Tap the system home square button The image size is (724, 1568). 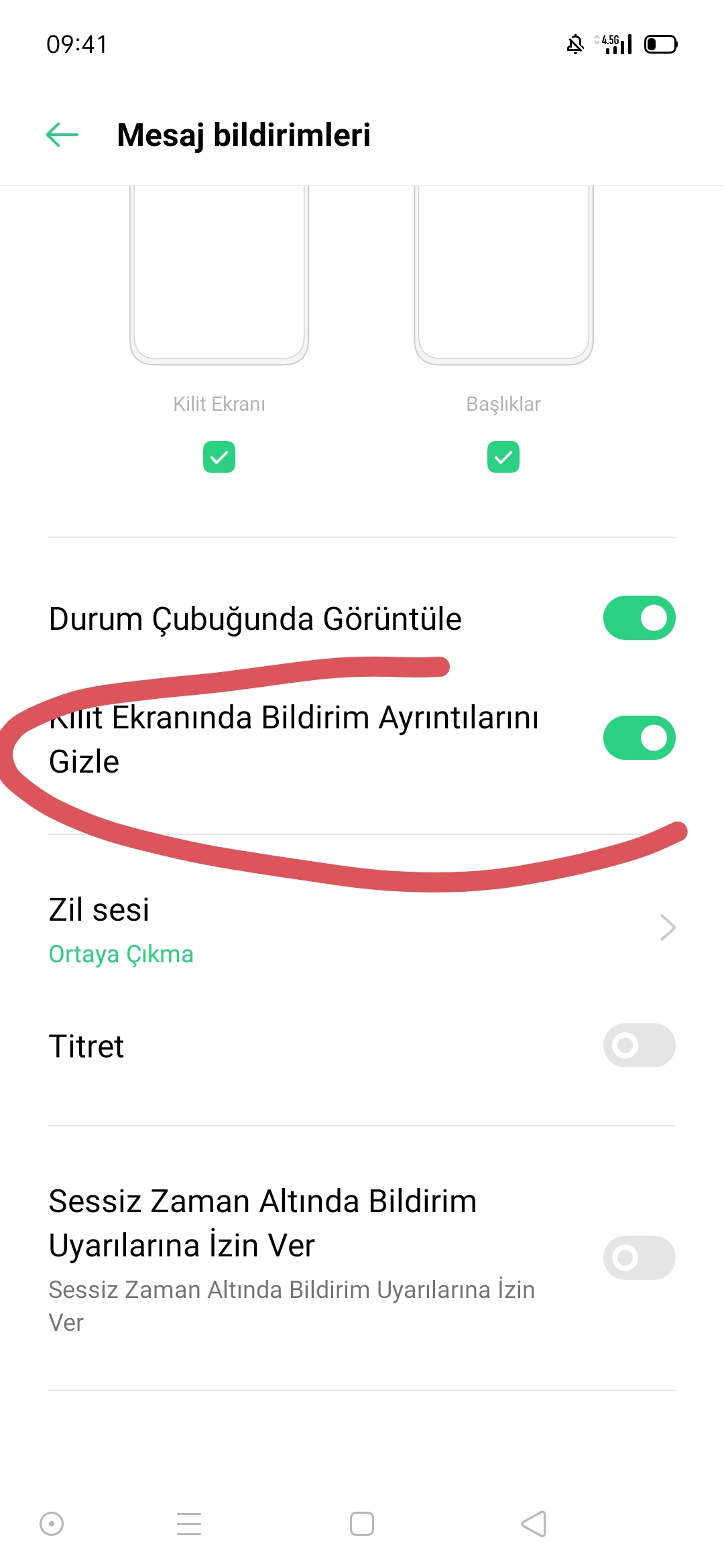(362, 1524)
